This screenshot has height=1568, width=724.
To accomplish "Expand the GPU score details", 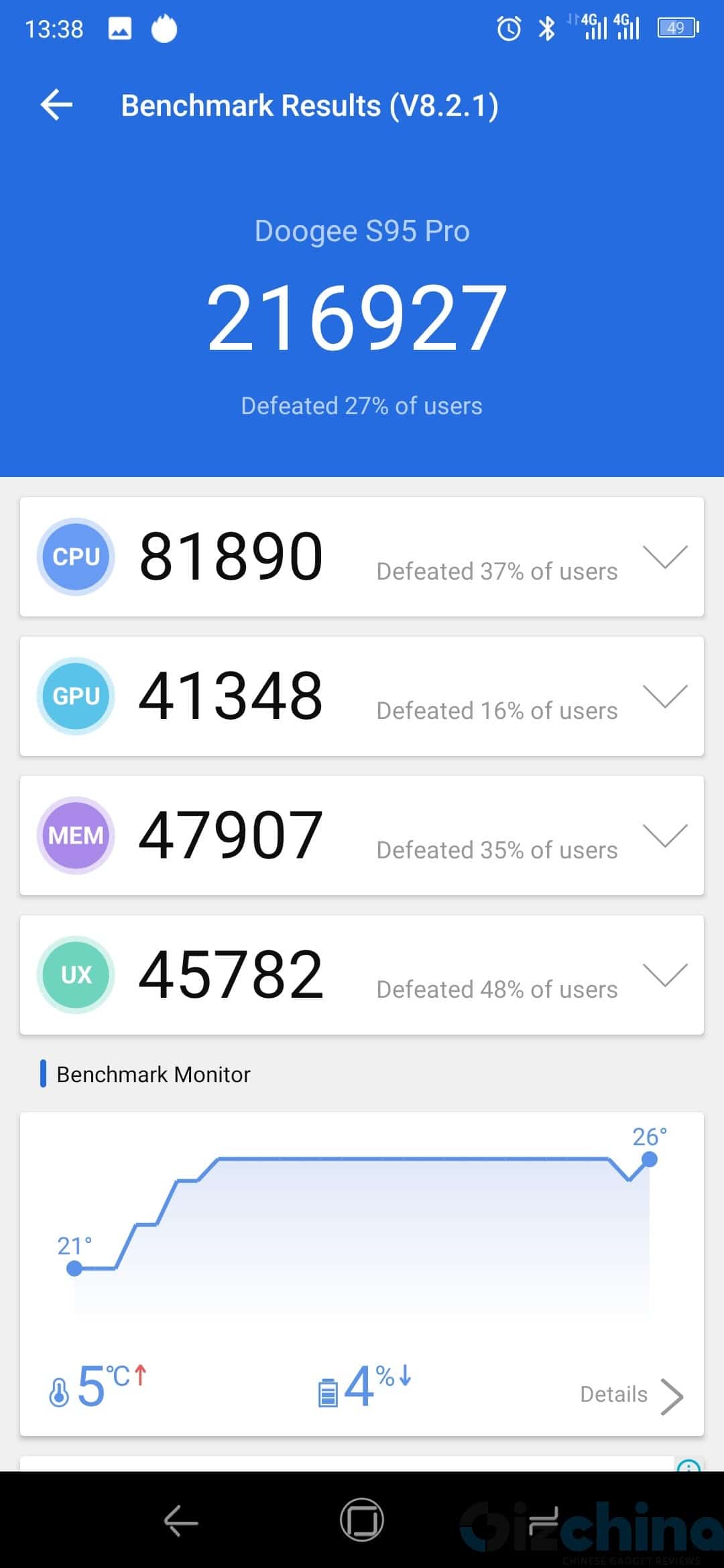I will [665, 696].
